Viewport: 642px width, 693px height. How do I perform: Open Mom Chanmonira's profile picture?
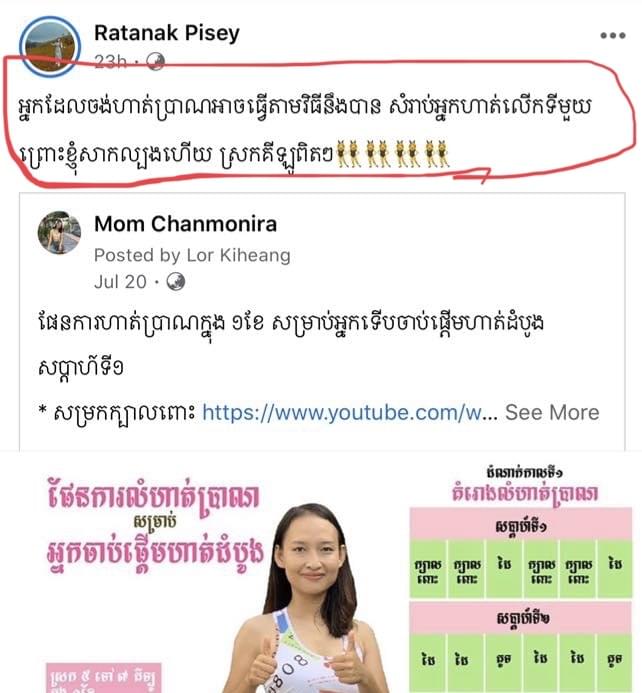59,234
